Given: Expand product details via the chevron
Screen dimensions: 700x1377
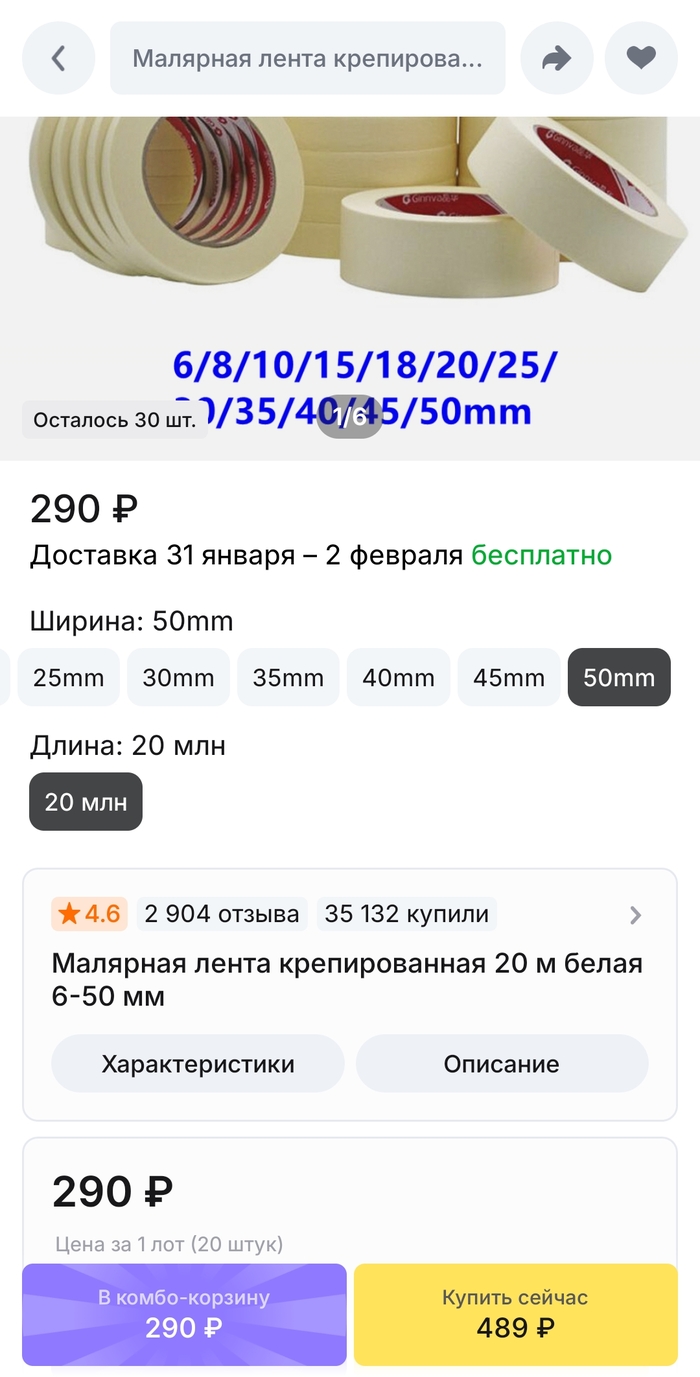Looking at the screenshot, I should coord(635,915).
